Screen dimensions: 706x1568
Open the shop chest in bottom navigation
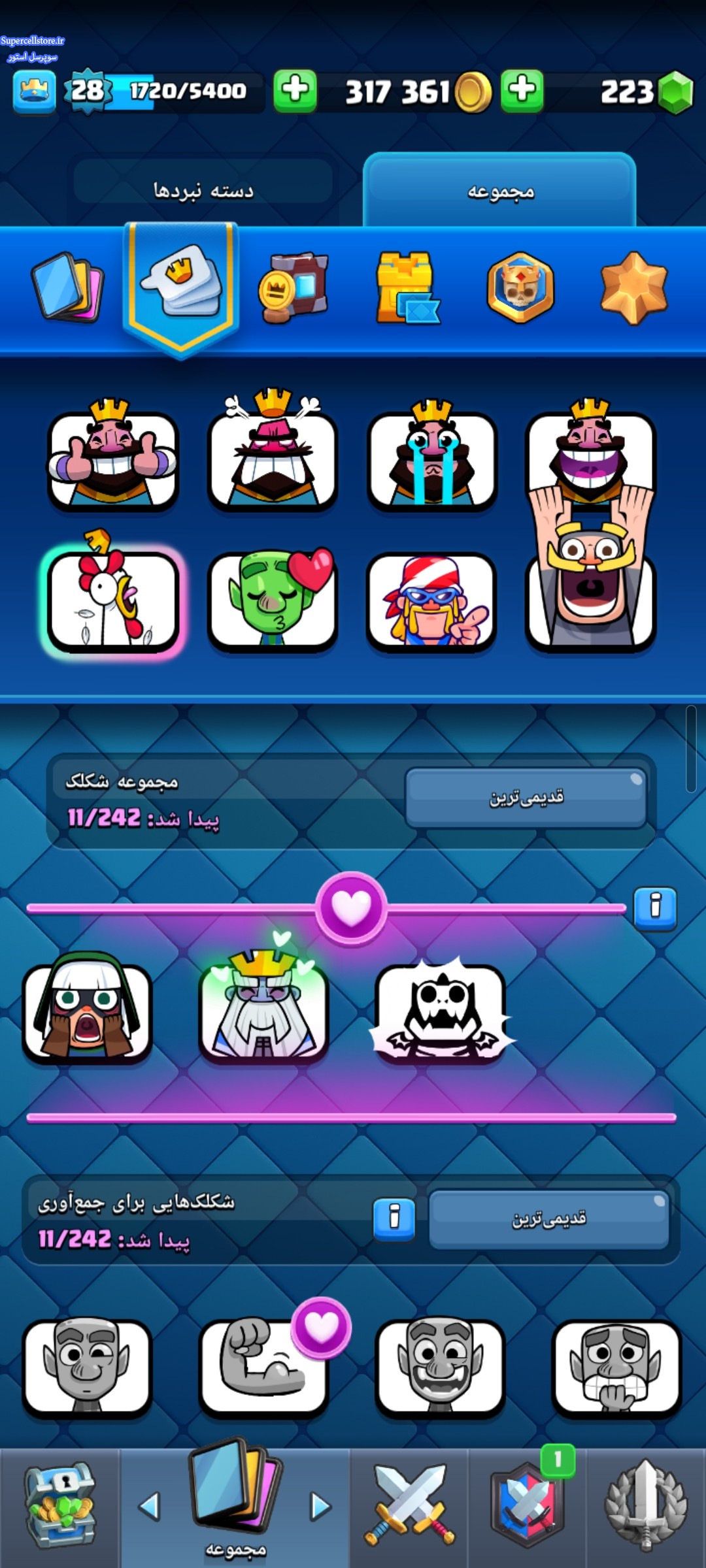click(x=60, y=1506)
